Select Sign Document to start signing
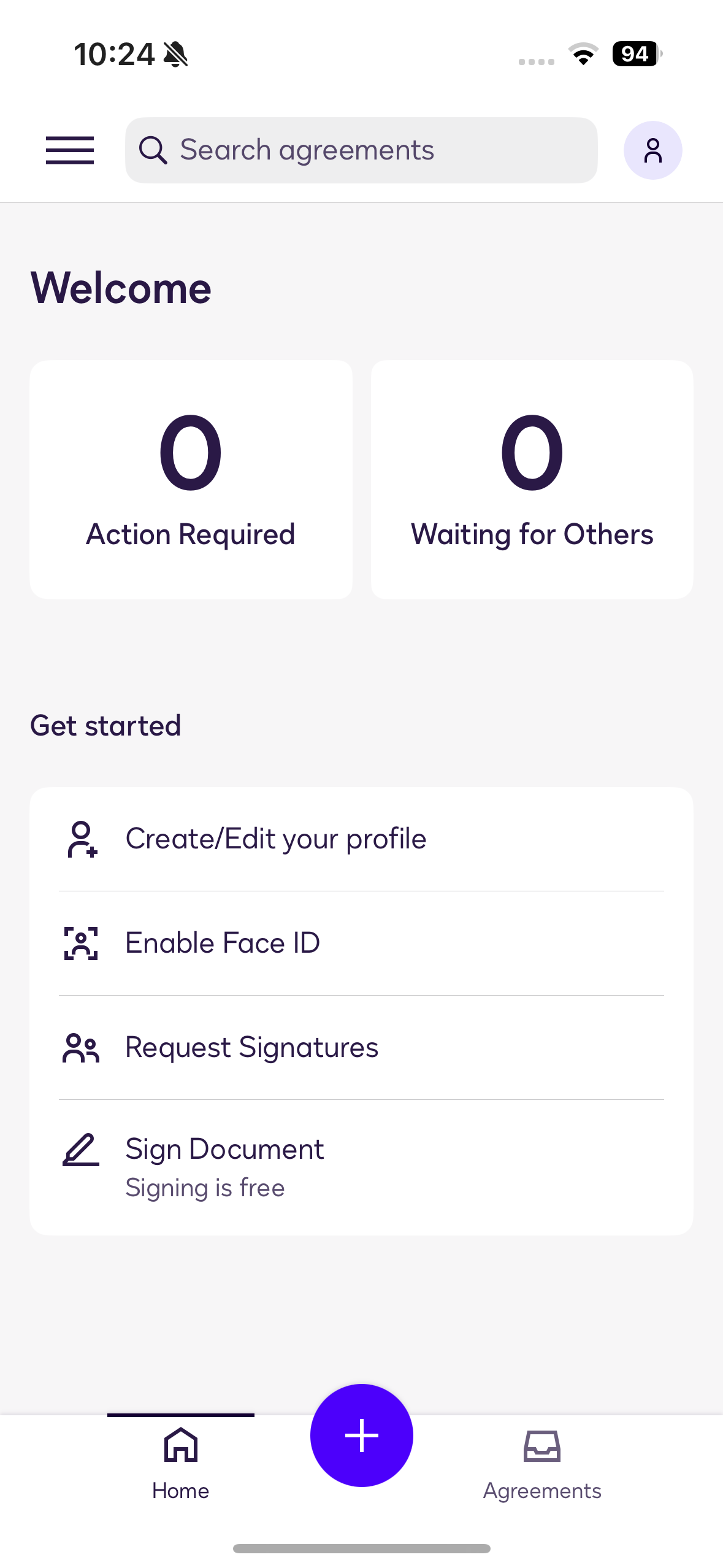Screen dimensions: 723x1568 coord(224,1150)
